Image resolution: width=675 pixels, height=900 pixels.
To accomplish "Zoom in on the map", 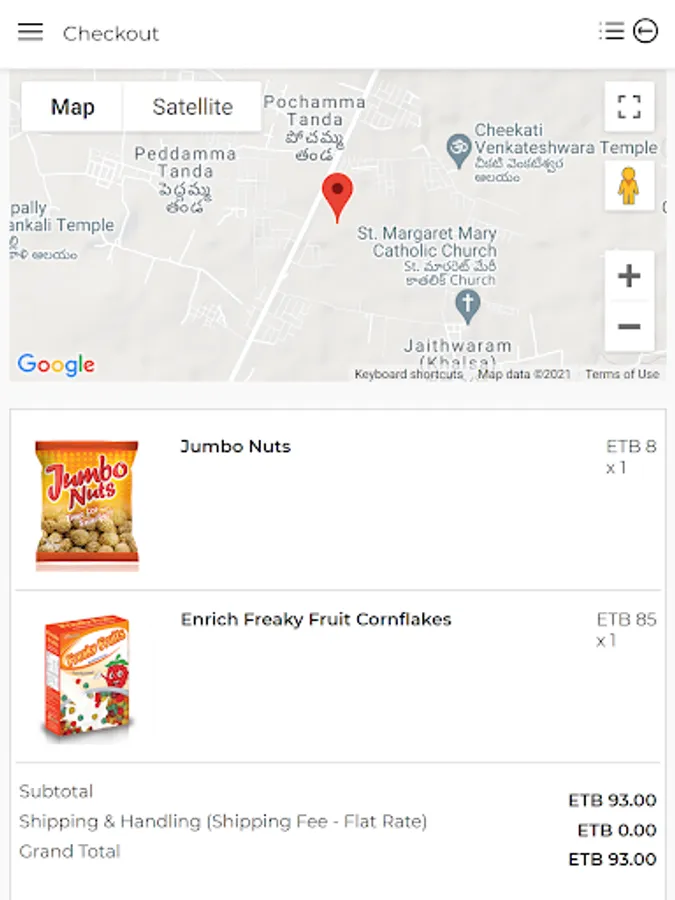I will (x=629, y=276).
